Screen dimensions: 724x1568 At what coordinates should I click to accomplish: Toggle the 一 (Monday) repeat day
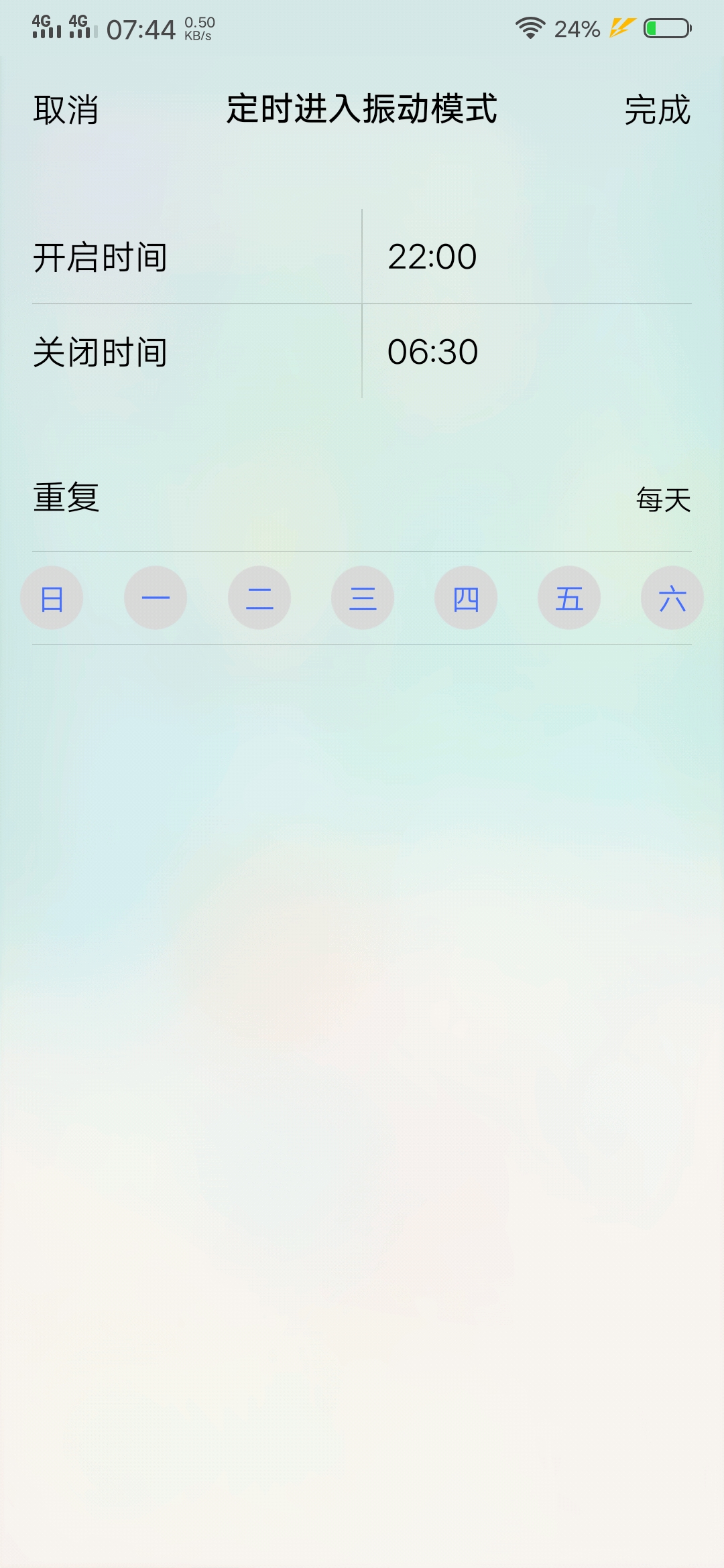click(x=156, y=598)
